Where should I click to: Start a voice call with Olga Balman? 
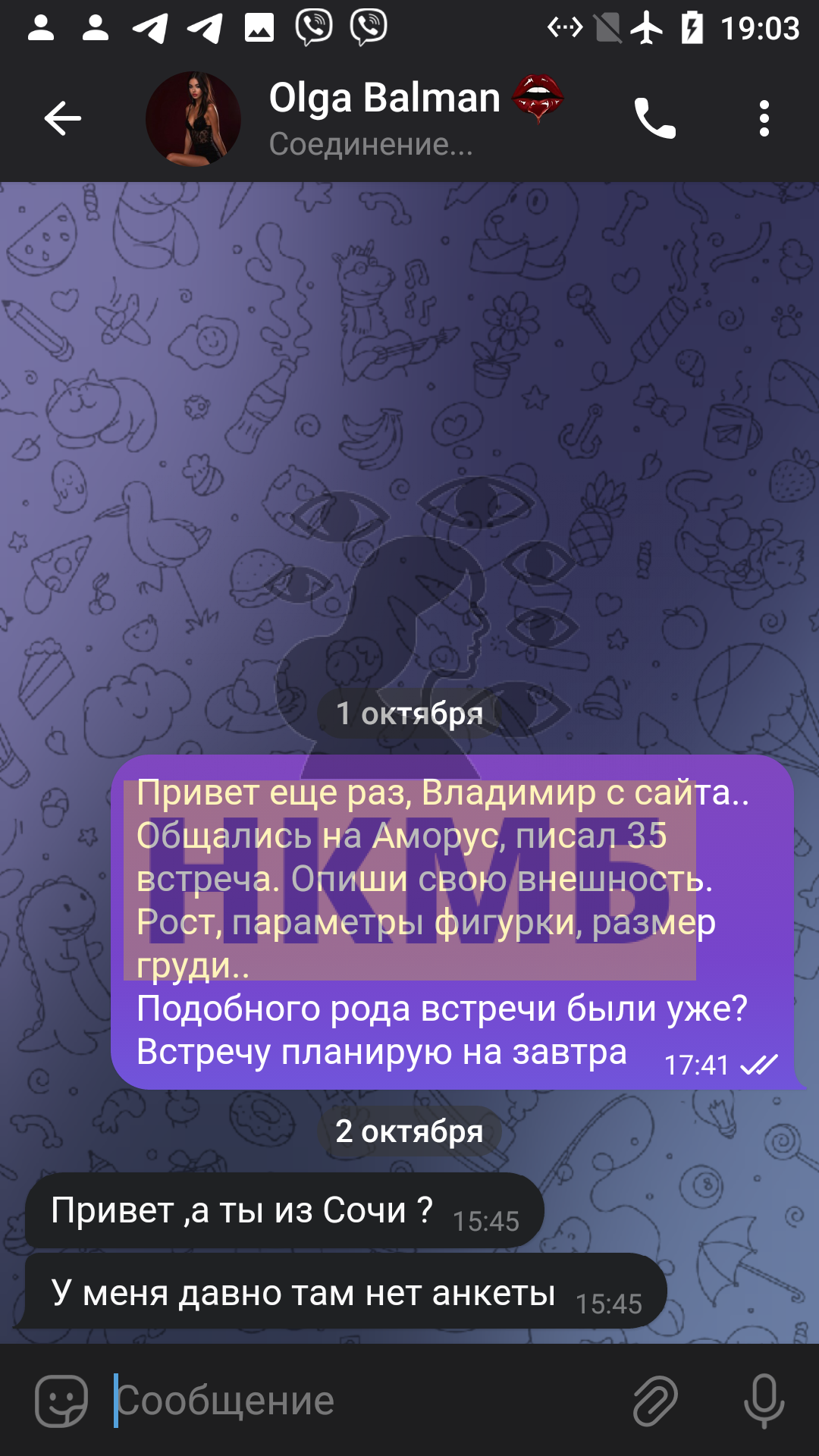(655, 118)
